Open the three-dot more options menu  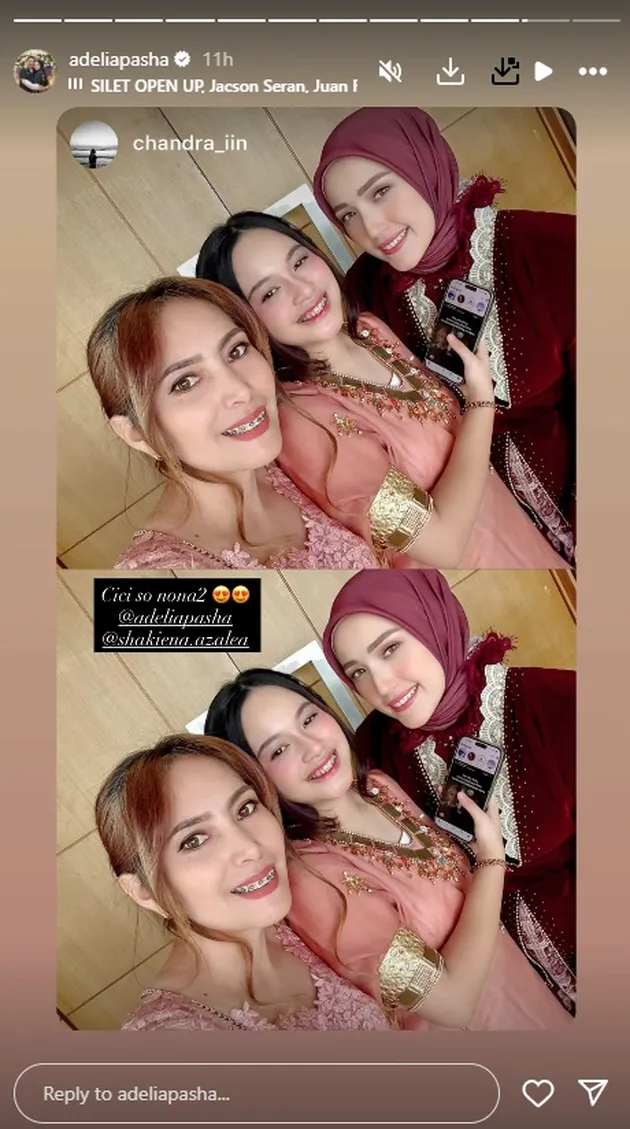pyautogui.click(x=592, y=71)
